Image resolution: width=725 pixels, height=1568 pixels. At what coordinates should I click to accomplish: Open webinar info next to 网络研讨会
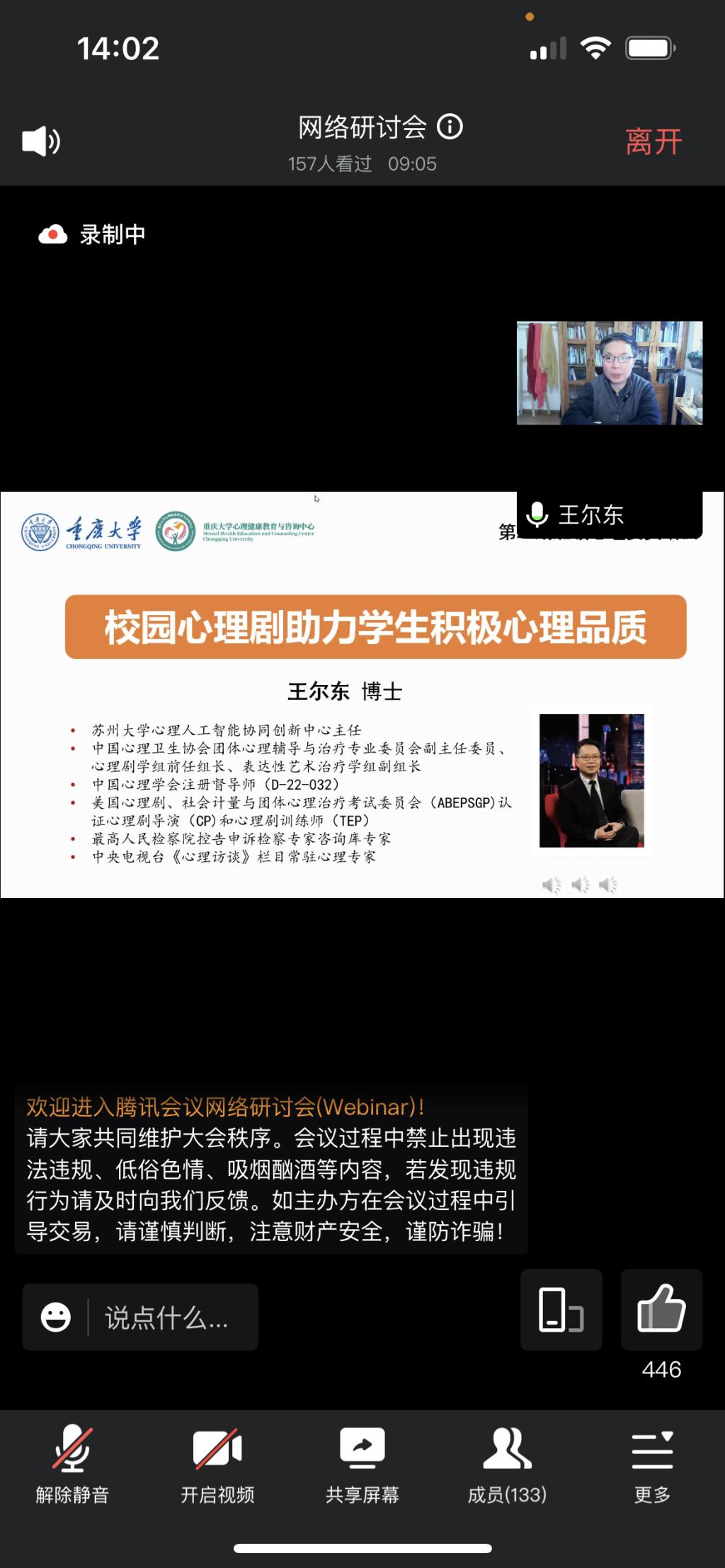point(450,127)
